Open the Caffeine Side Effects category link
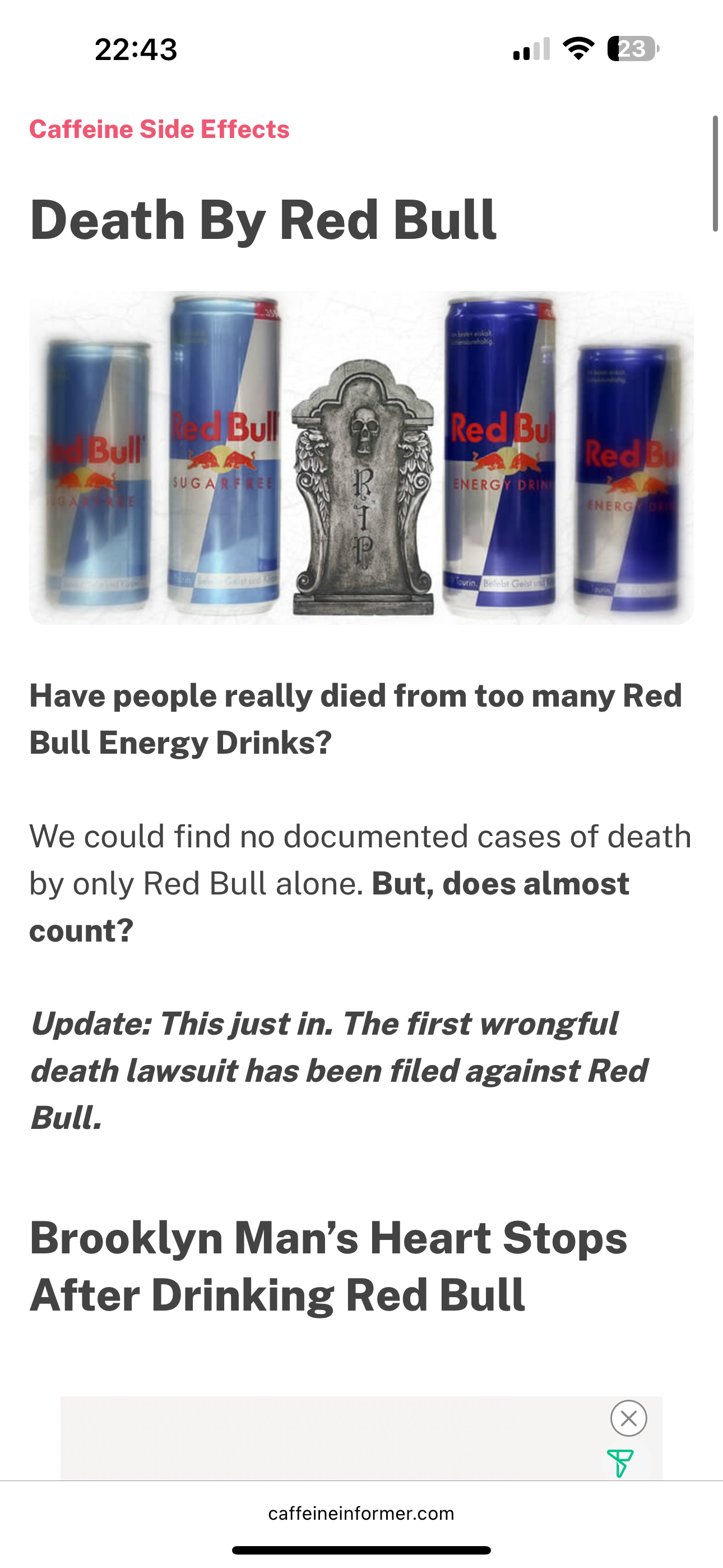The width and height of the screenshot is (723, 1568). point(159,130)
